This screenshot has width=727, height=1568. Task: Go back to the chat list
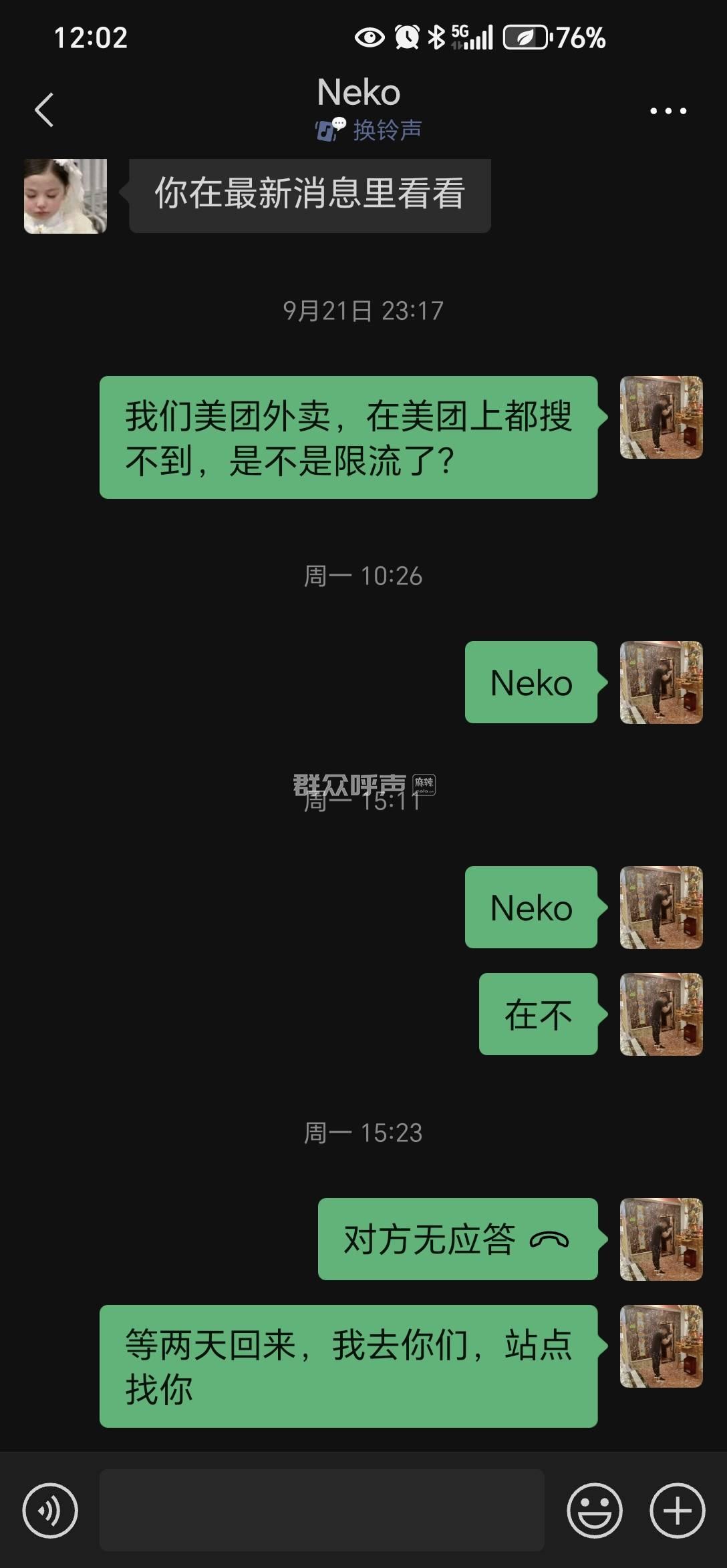44,110
